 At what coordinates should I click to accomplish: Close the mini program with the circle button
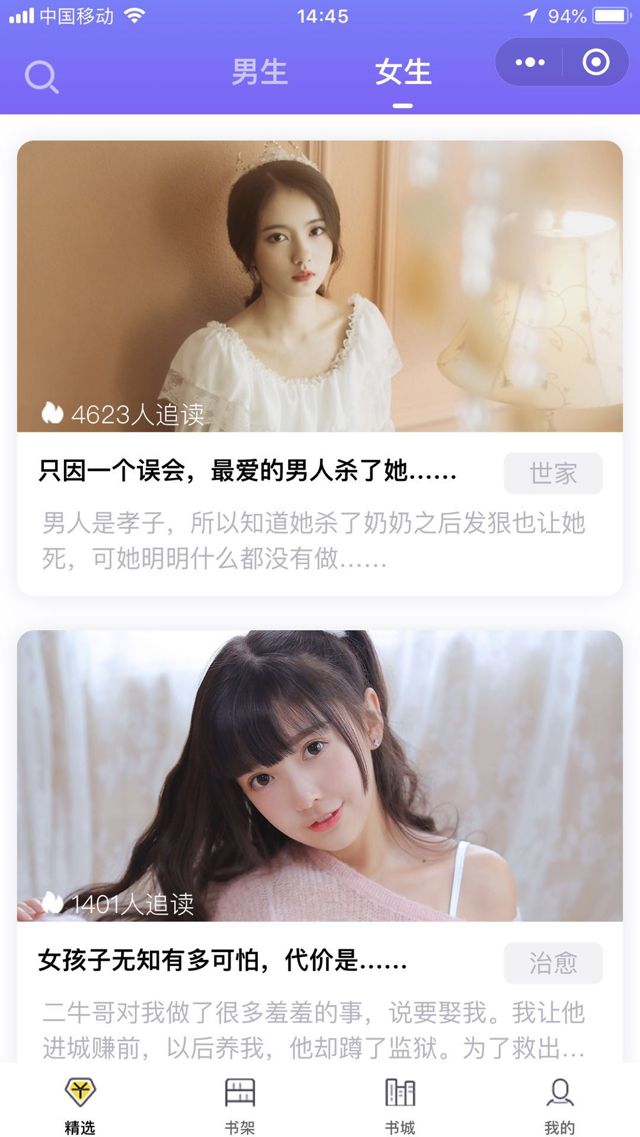(x=595, y=62)
